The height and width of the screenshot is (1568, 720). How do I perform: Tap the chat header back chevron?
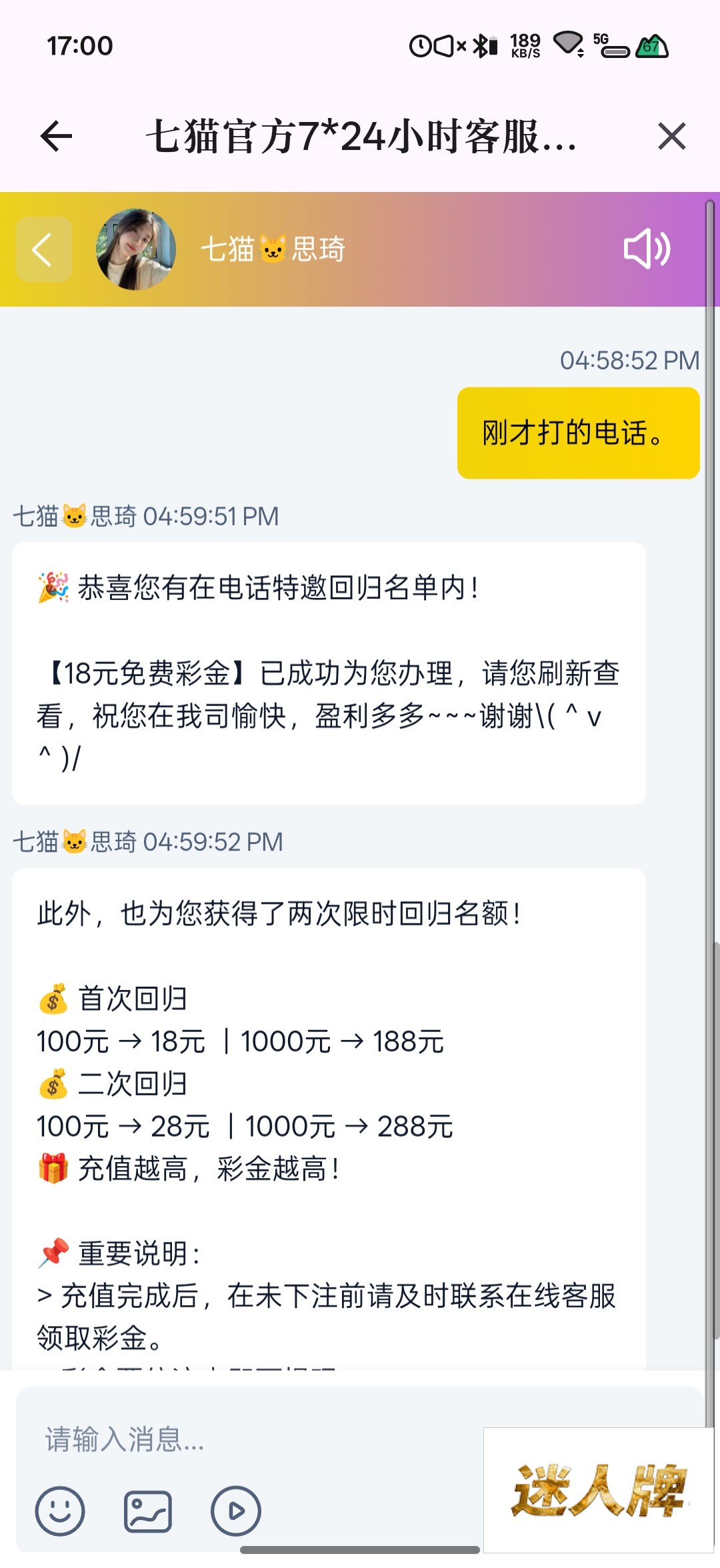coord(43,250)
